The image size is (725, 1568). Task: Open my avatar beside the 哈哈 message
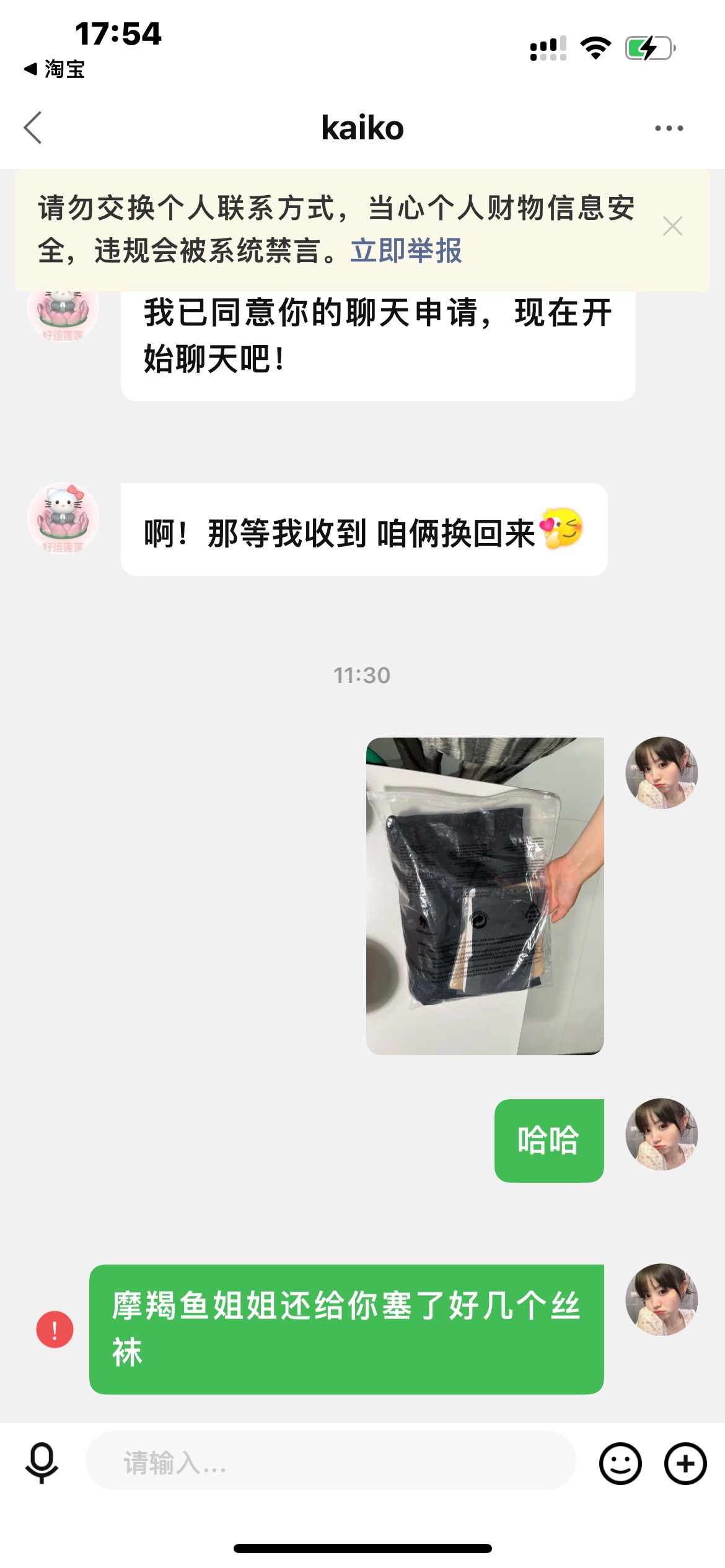tap(661, 1135)
